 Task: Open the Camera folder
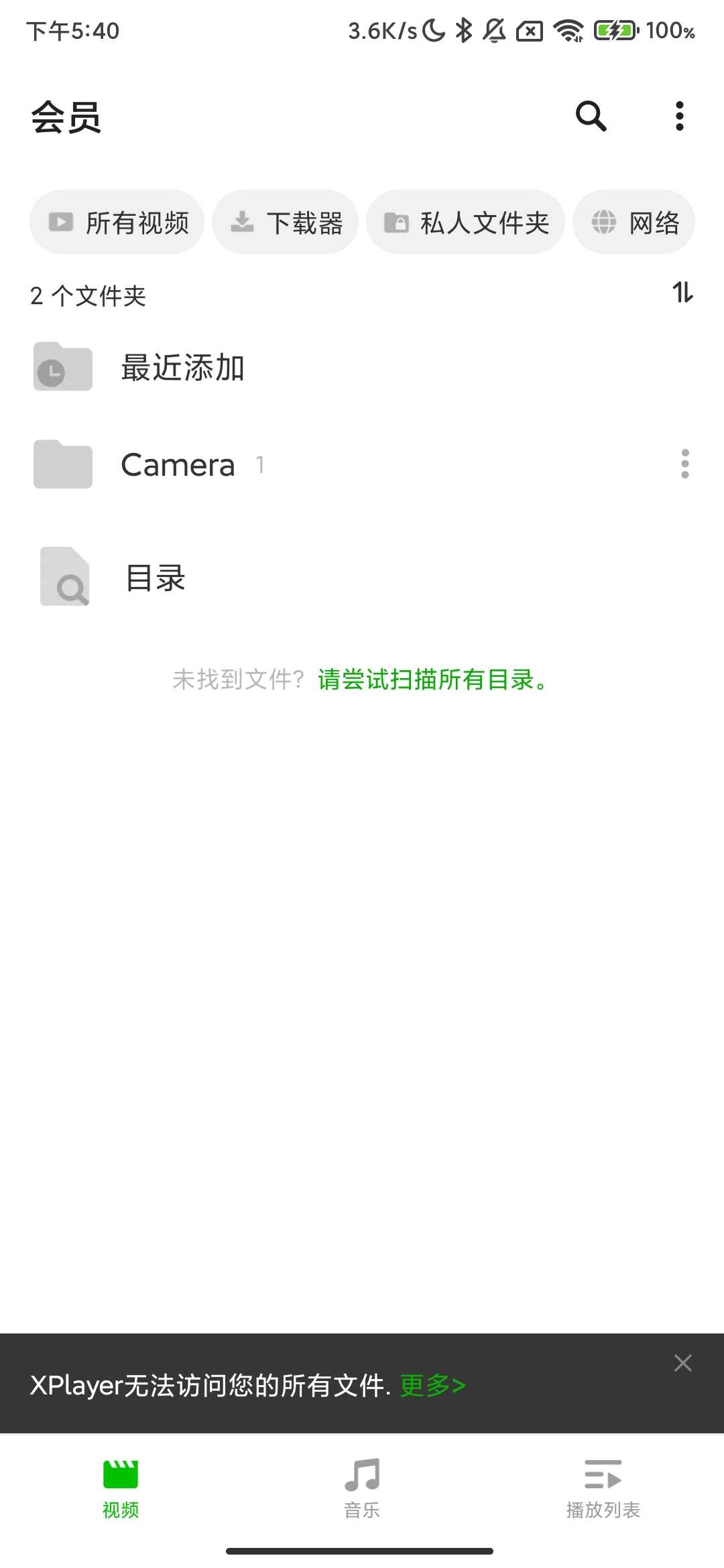click(177, 464)
